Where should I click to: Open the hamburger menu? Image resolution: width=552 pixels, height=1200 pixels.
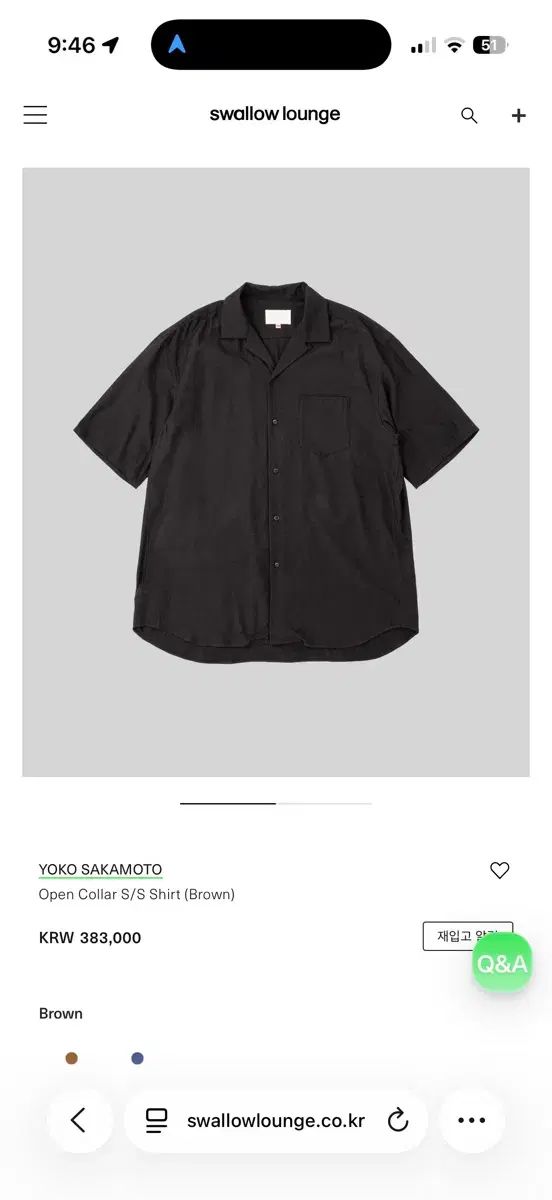tap(35, 115)
